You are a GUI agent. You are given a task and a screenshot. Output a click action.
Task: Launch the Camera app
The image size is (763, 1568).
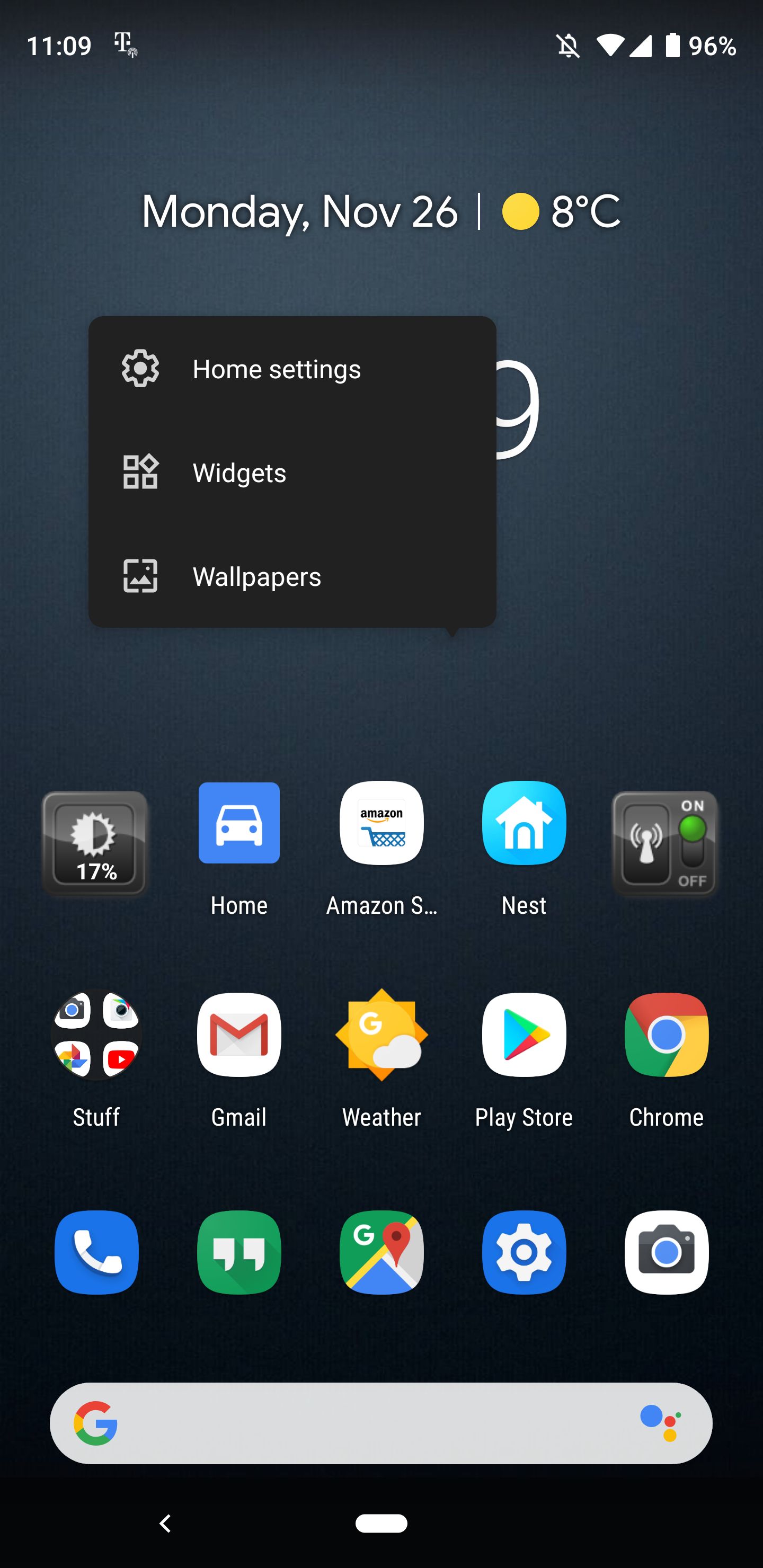click(x=666, y=1252)
